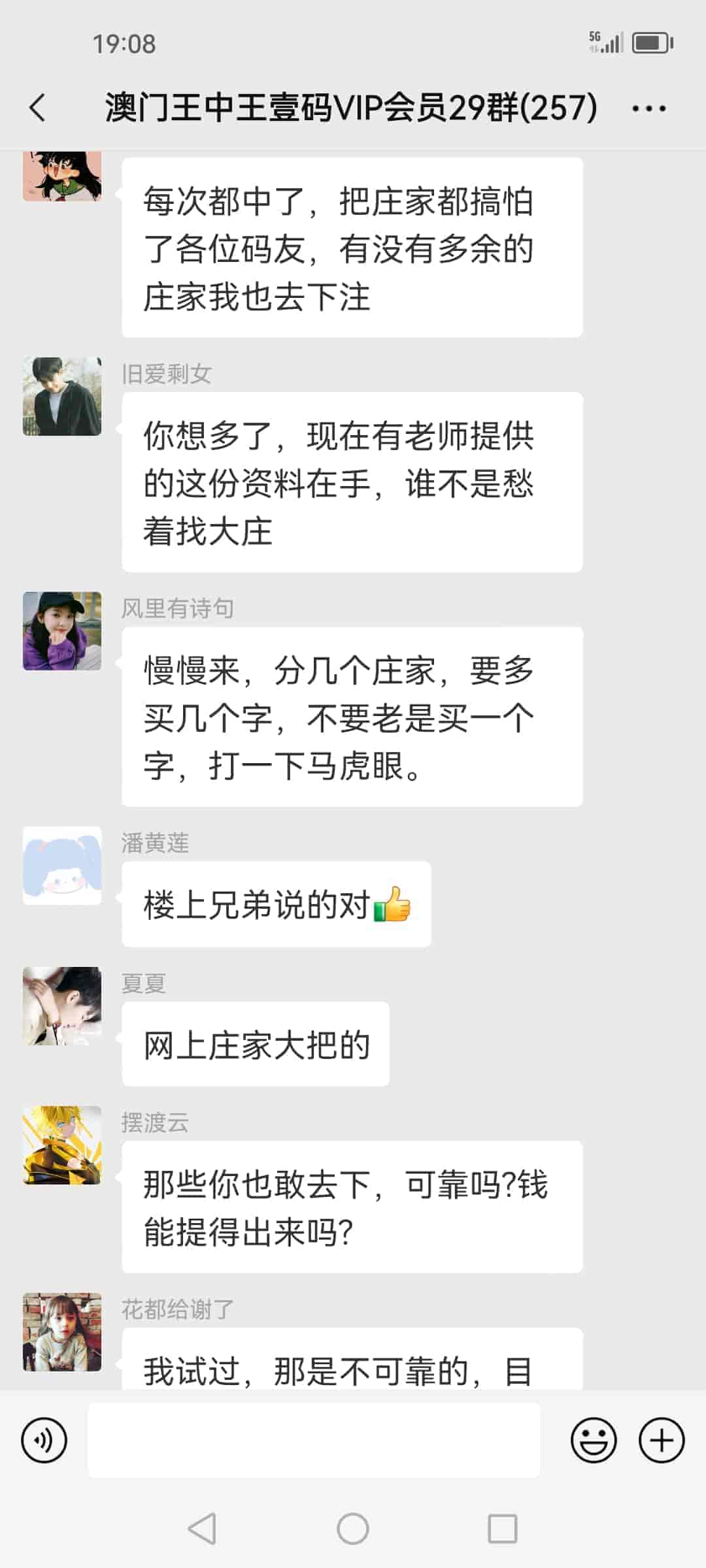Go back from the group chat

38,108
